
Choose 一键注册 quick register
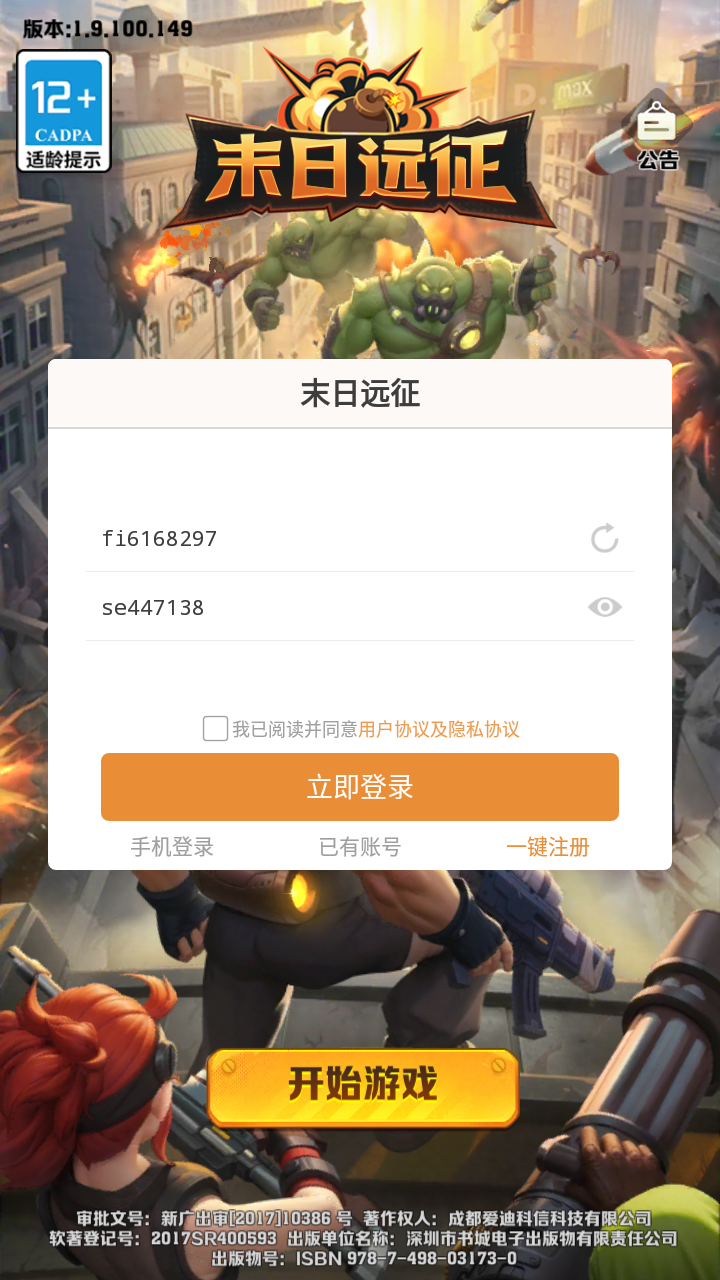(x=547, y=847)
